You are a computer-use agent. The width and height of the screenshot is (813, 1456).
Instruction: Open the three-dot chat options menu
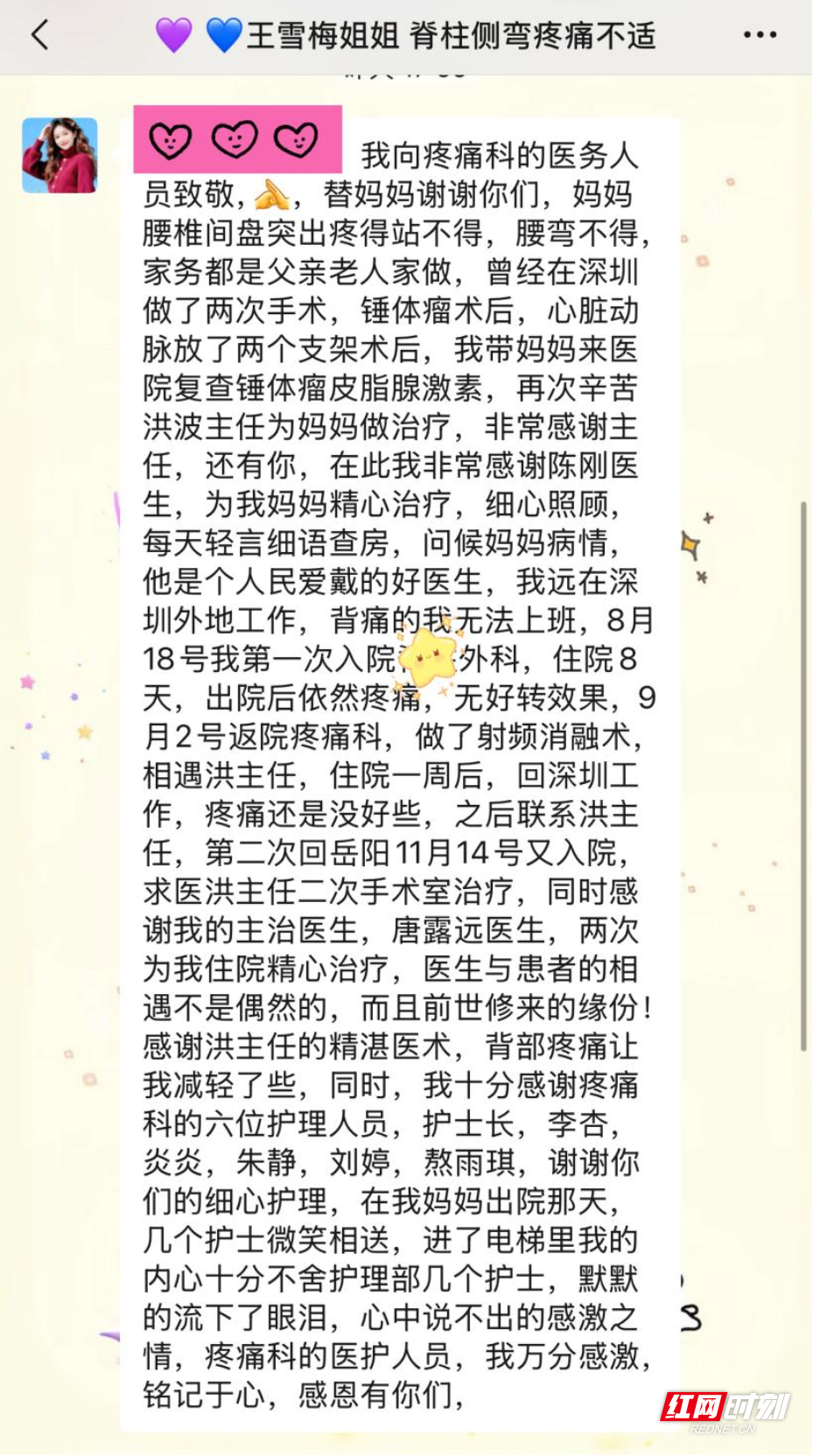759,36
